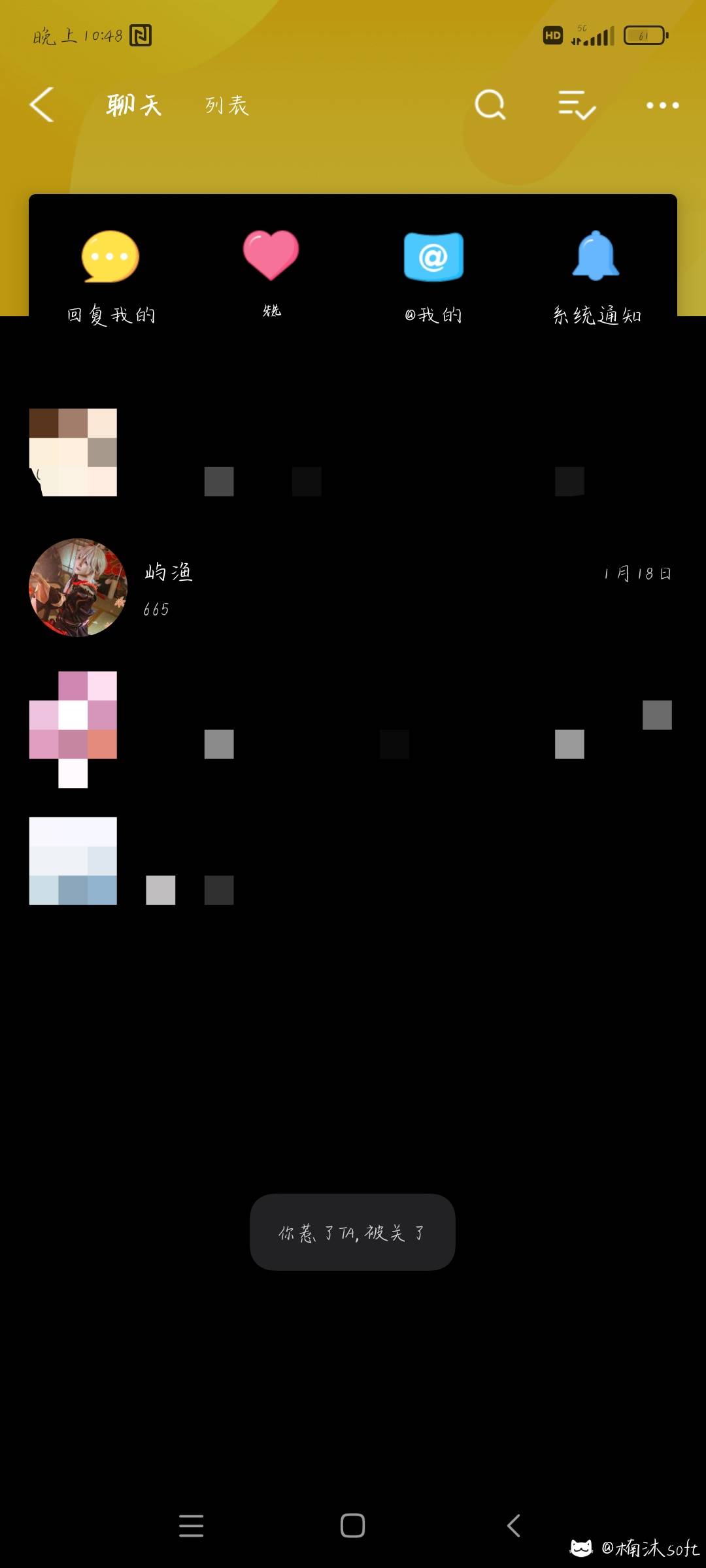The image size is (706, 1568).
Task: Open the three-dot overflow menu
Action: pos(663,105)
